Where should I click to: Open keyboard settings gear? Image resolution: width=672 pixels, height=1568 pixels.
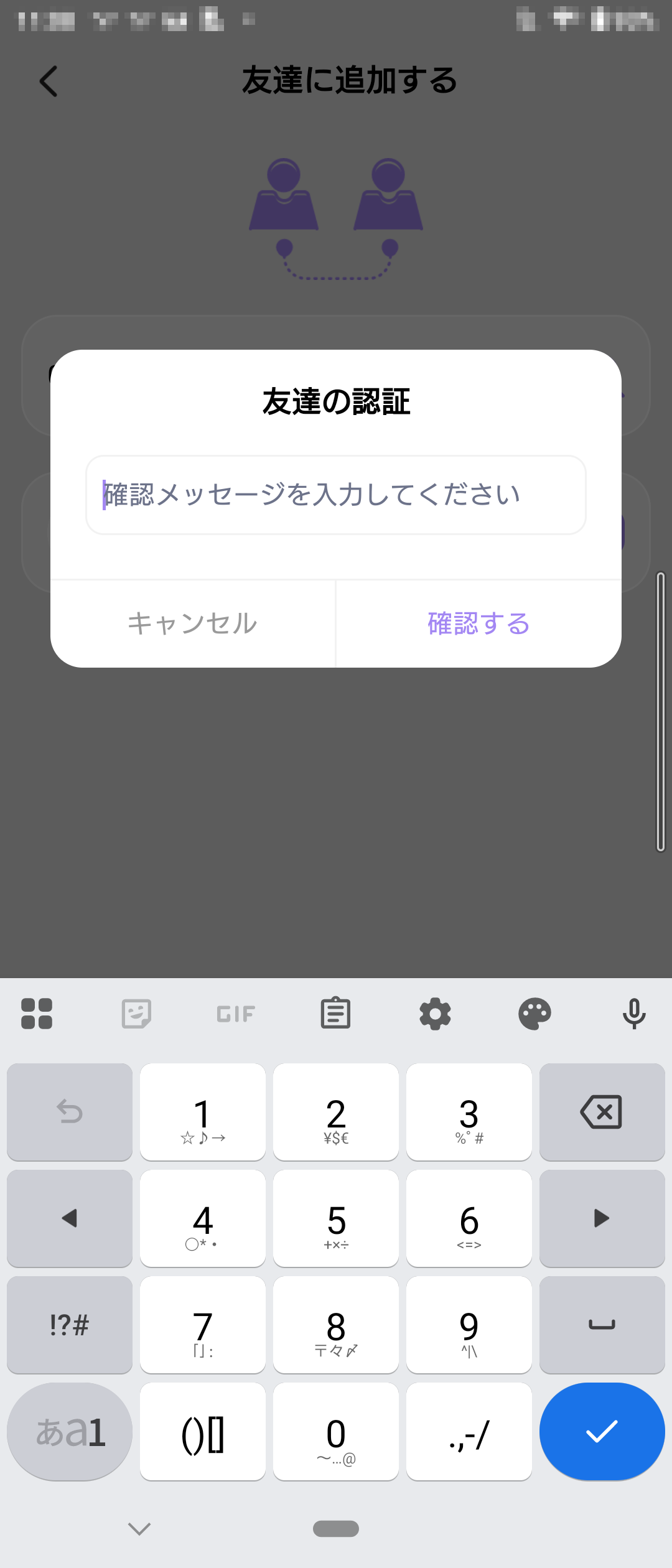pos(435,1014)
